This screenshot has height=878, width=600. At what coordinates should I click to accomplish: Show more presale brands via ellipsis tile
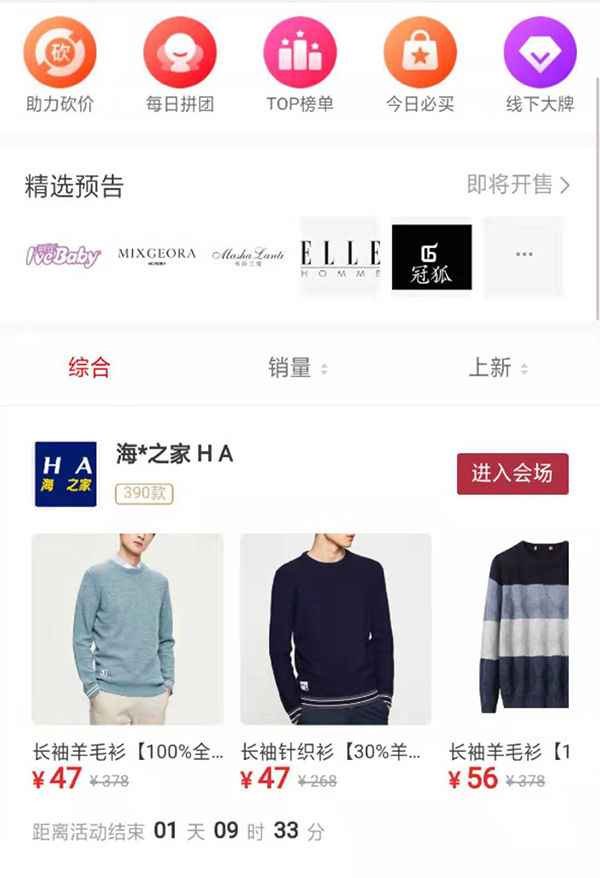coord(523,255)
